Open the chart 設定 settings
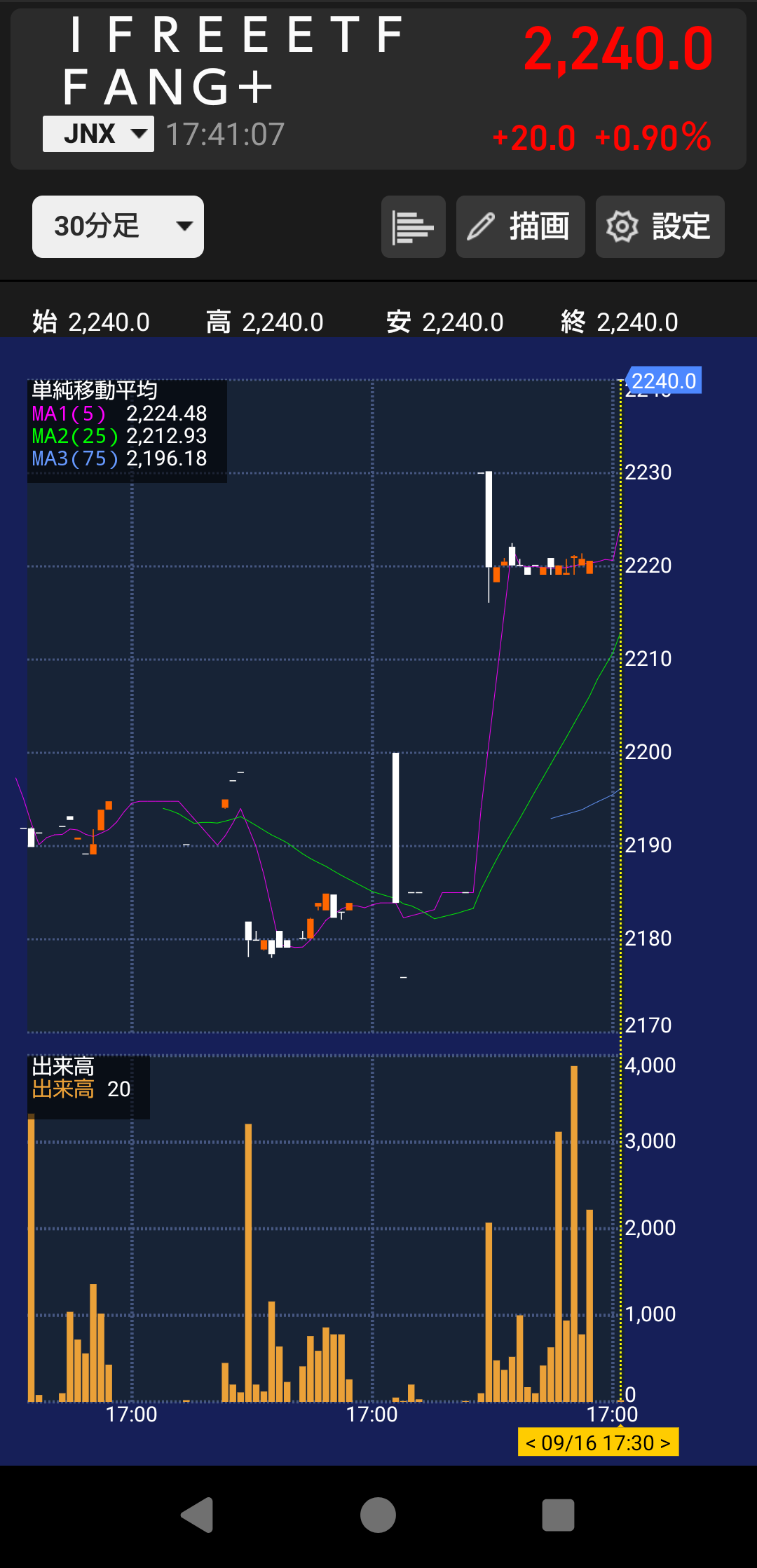 [x=660, y=226]
